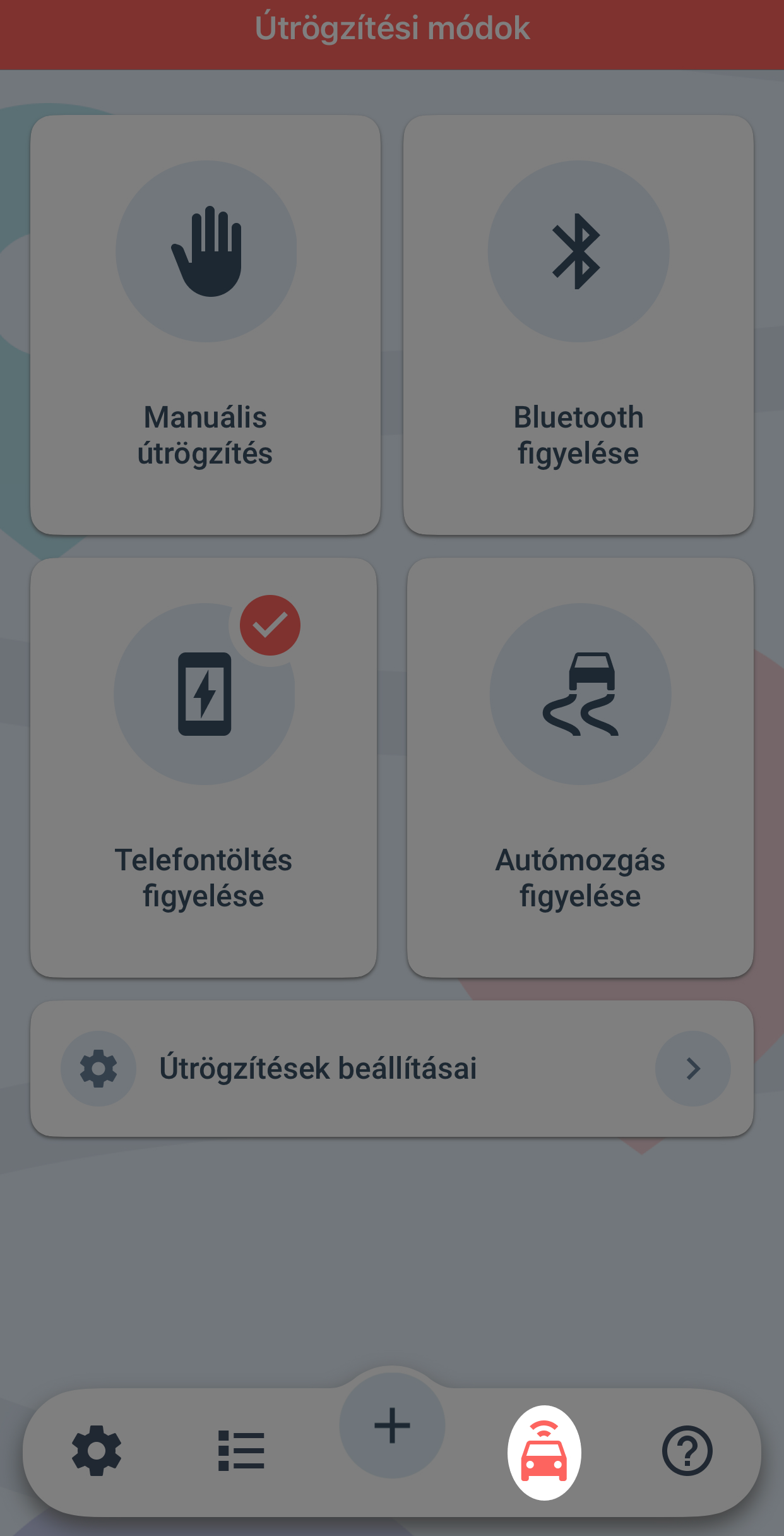Tap the Telefontöltés figyelése card
The width and height of the screenshot is (784, 1536).
coord(204,767)
